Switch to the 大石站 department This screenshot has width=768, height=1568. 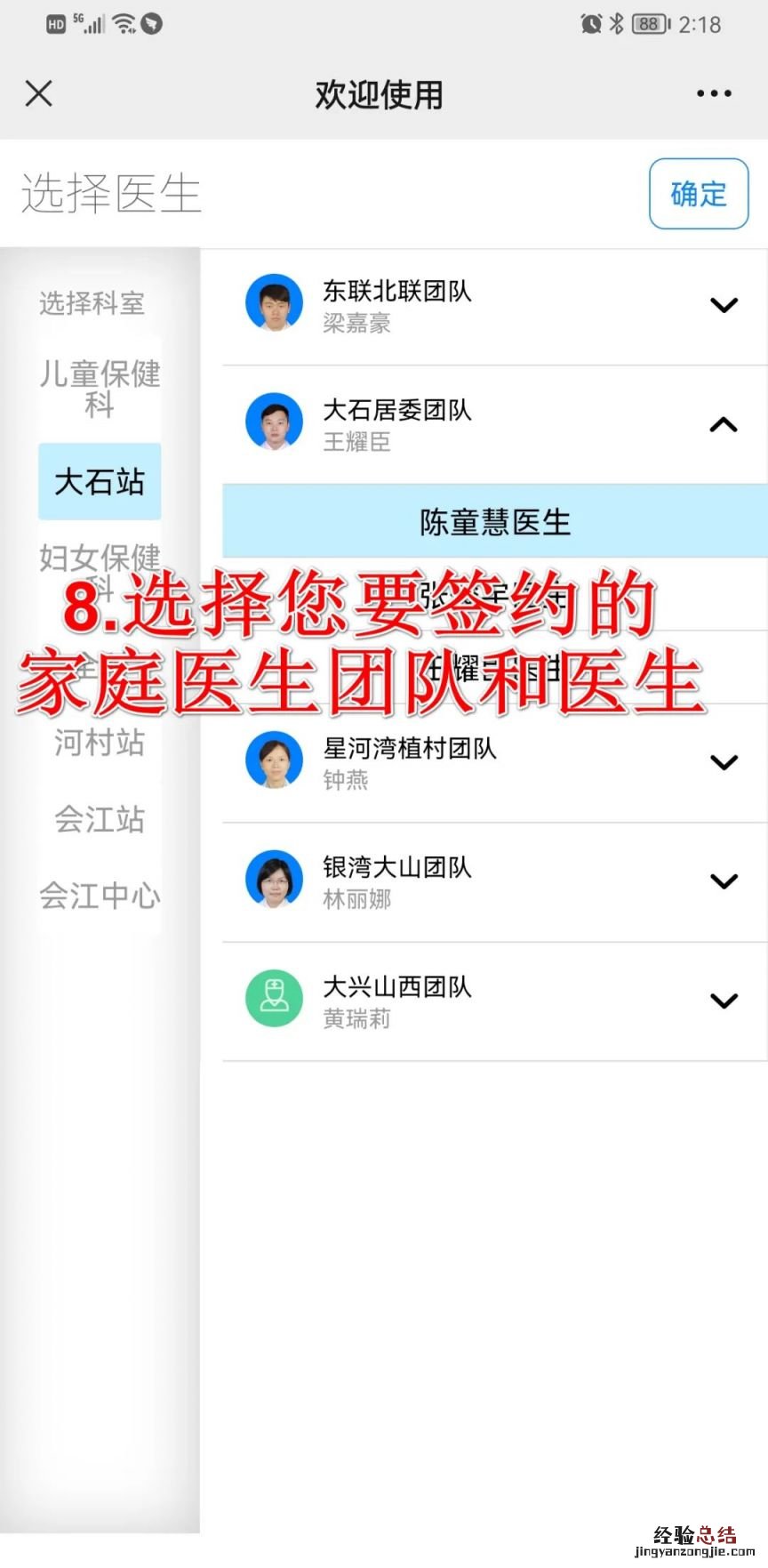[100, 482]
